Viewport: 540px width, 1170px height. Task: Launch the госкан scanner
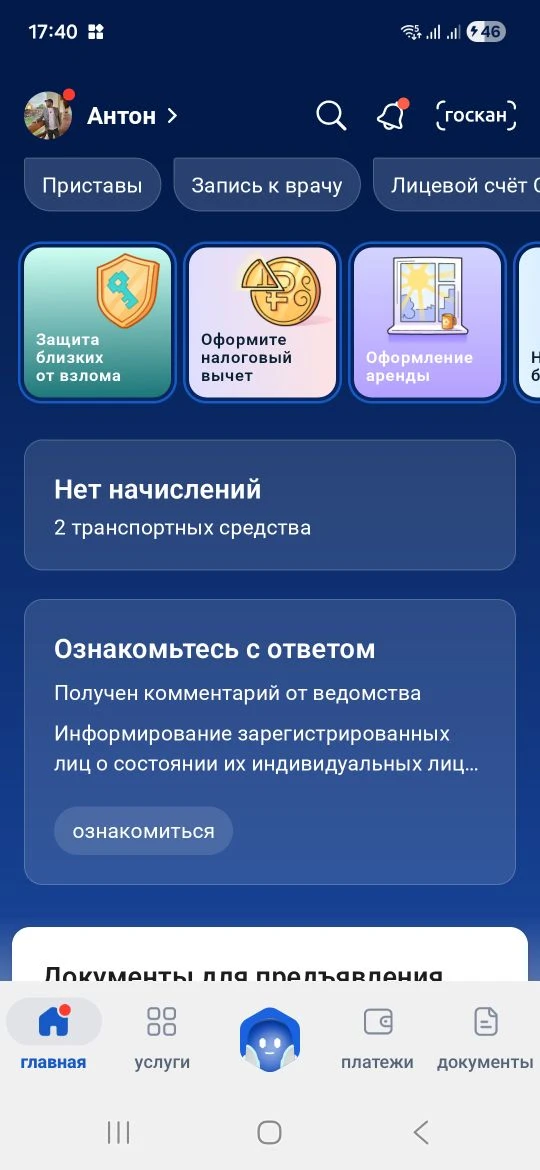pyautogui.click(x=476, y=116)
